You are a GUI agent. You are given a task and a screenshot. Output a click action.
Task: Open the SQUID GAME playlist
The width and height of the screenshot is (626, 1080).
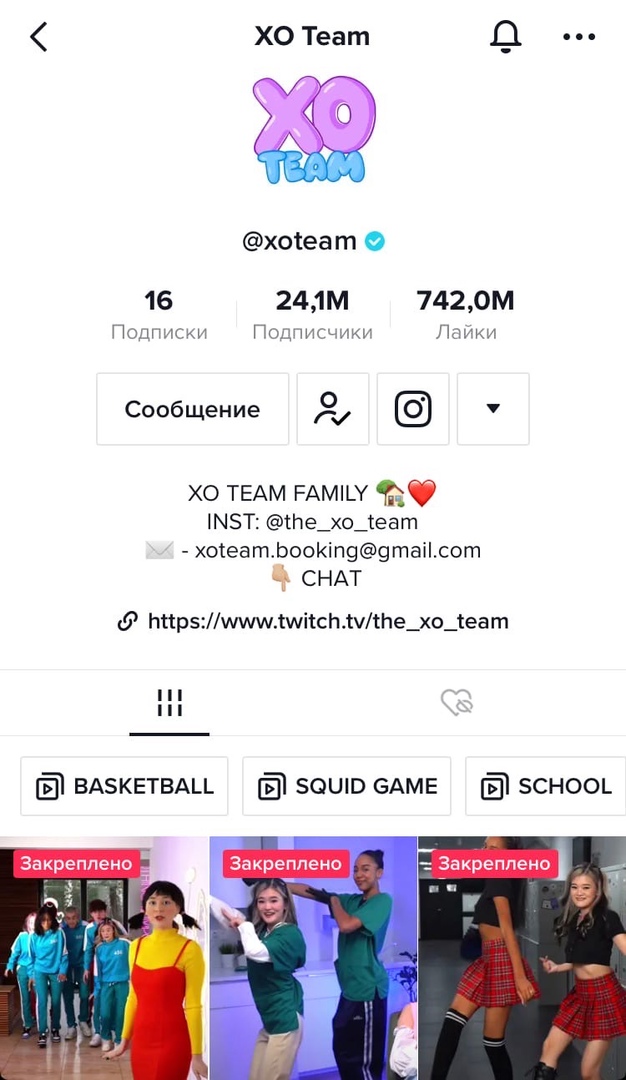[x=347, y=786]
